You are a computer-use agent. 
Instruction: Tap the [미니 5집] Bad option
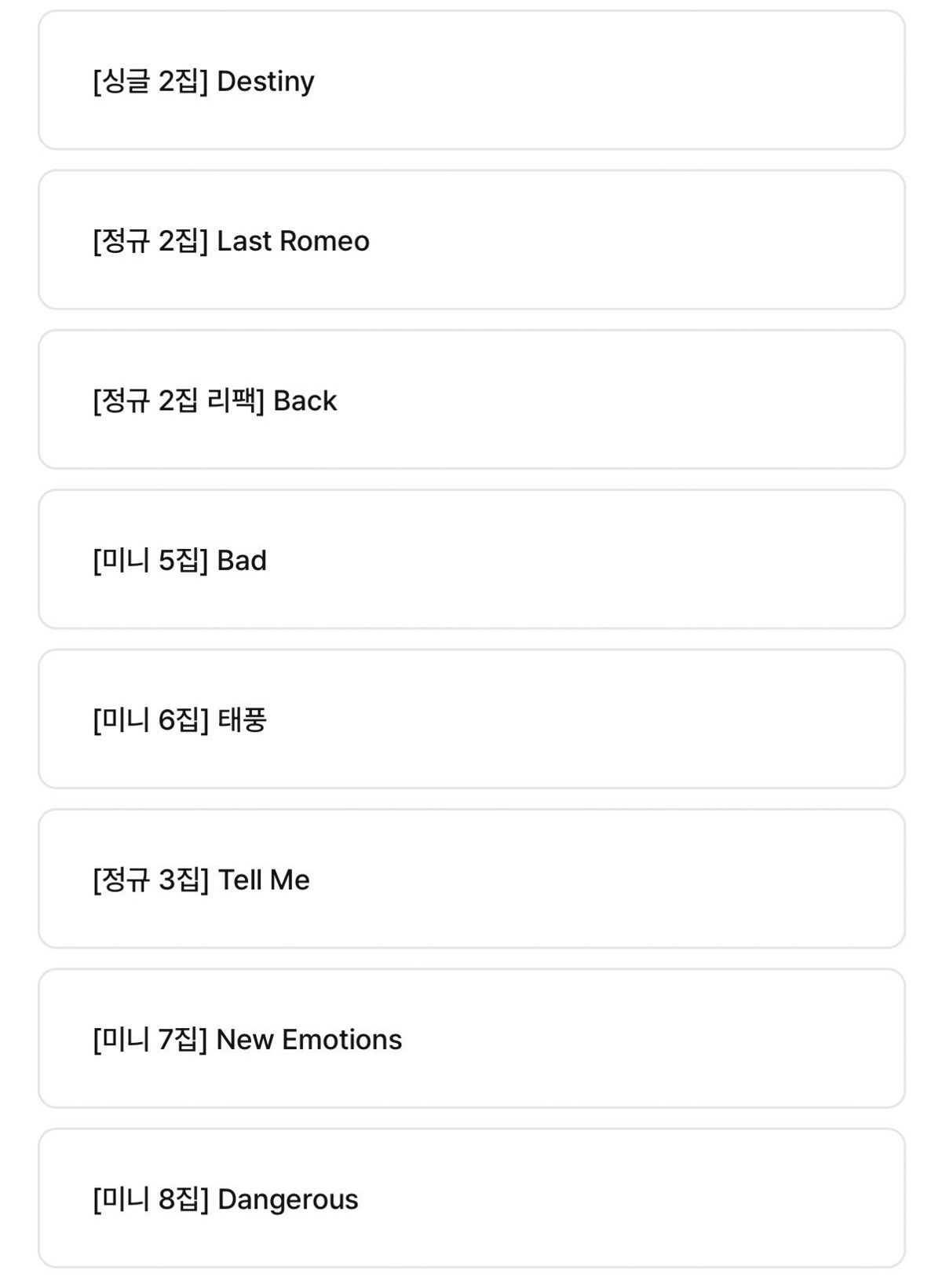(x=471, y=560)
